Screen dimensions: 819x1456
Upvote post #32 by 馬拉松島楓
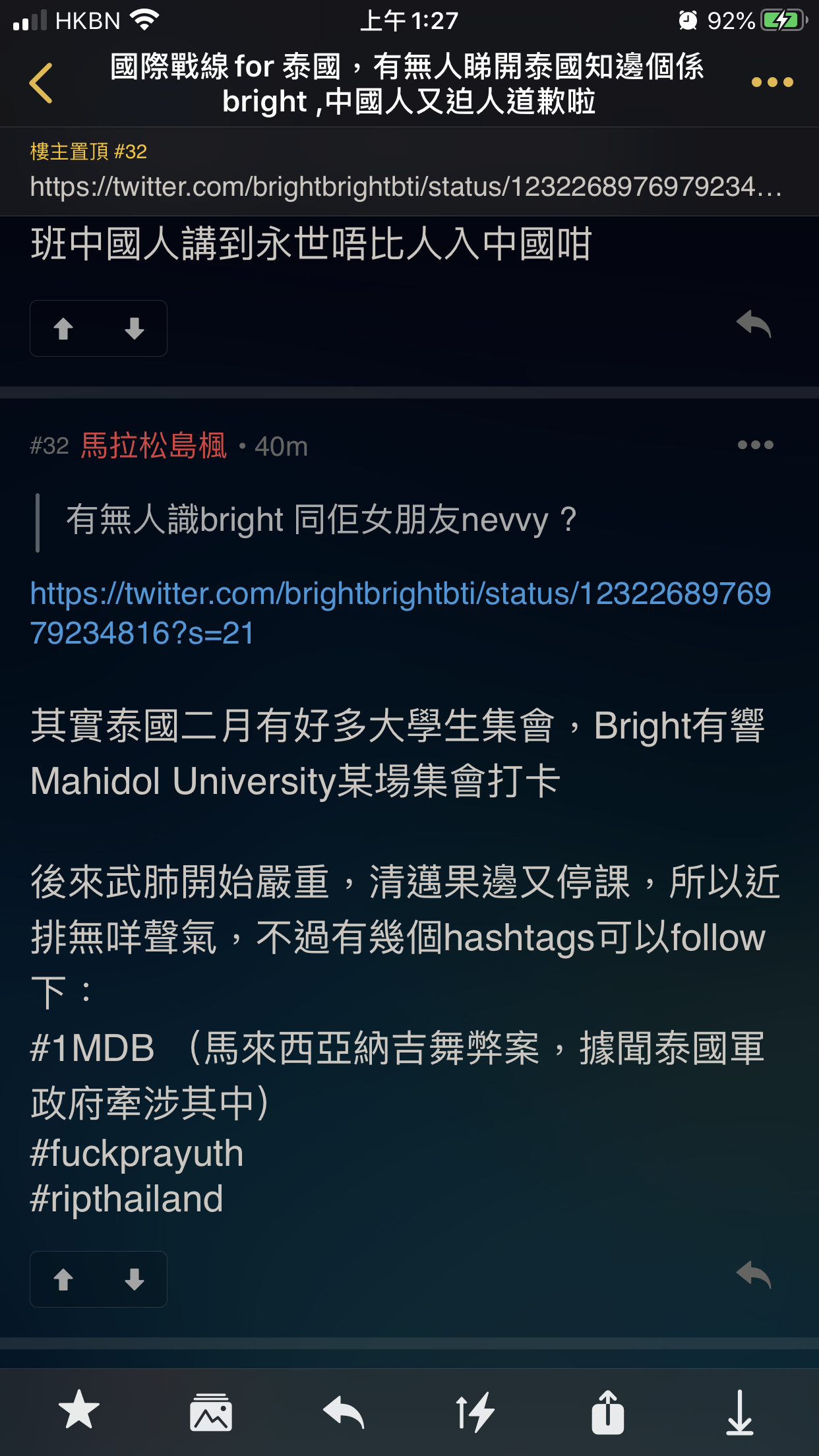63,1279
